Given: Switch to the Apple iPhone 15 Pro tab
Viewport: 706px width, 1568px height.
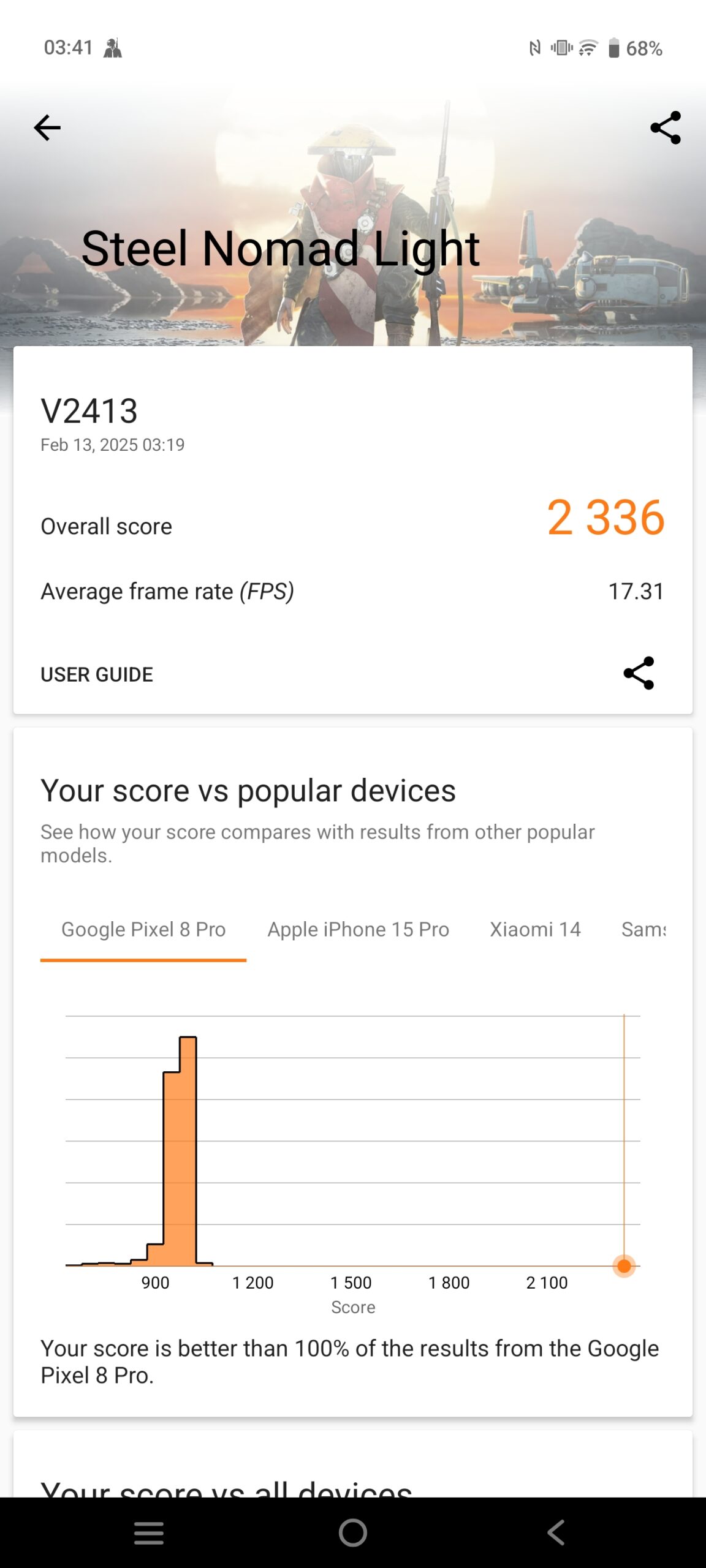Looking at the screenshot, I should click(x=358, y=929).
